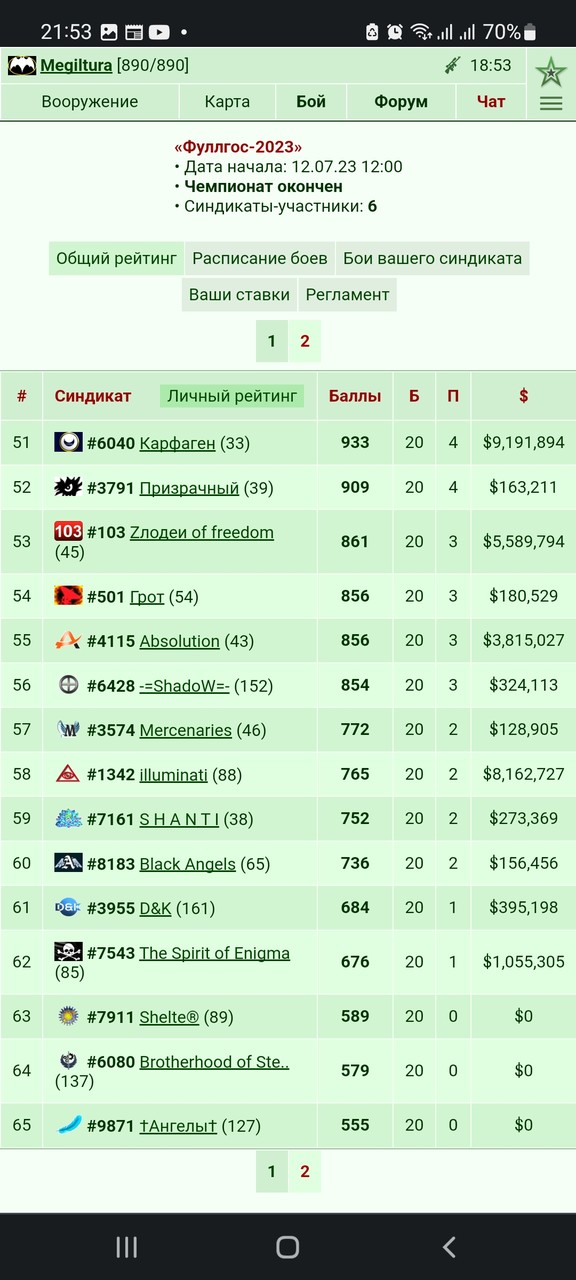This screenshot has height=1280, width=576.
Task: Go to Вооружение section
Action: click(90, 101)
